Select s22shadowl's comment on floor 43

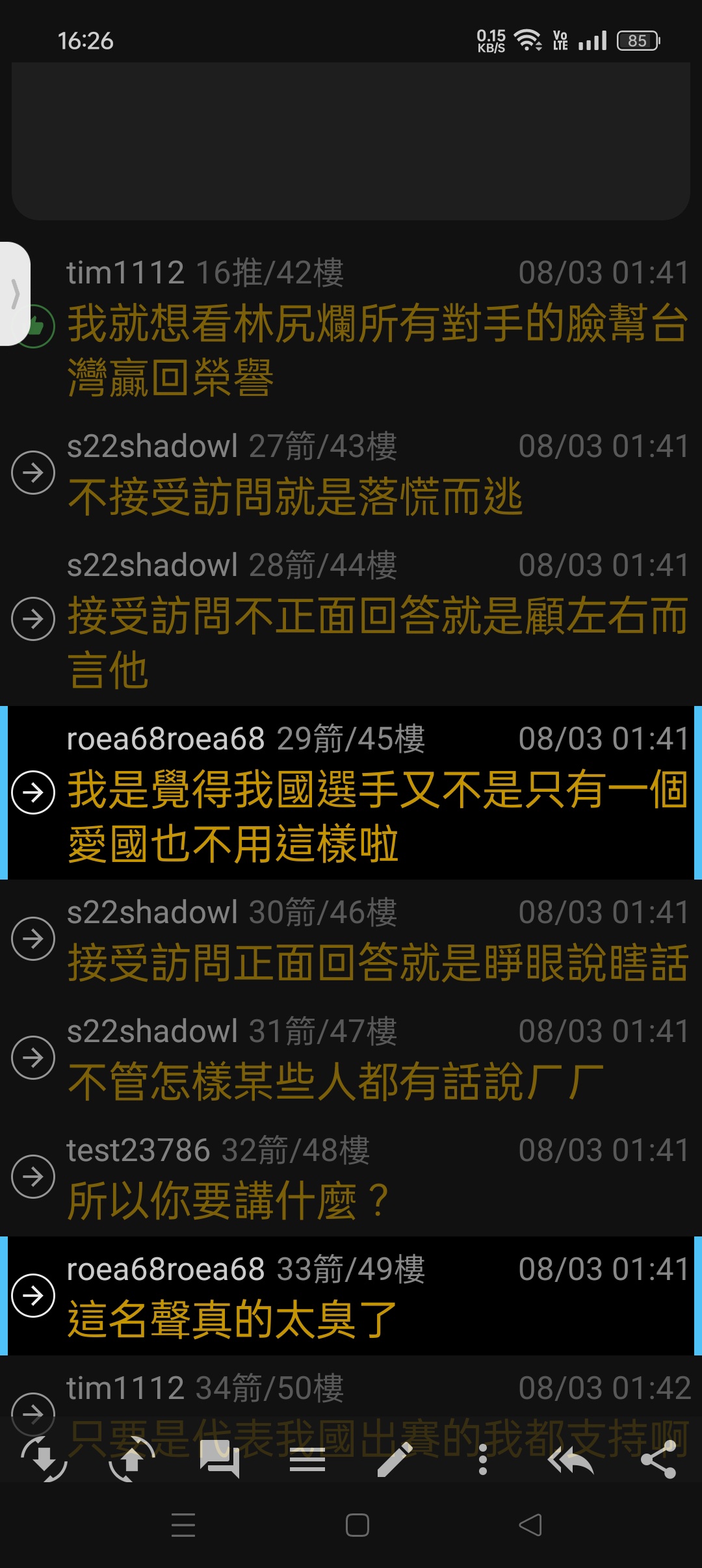click(x=351, y=473)
